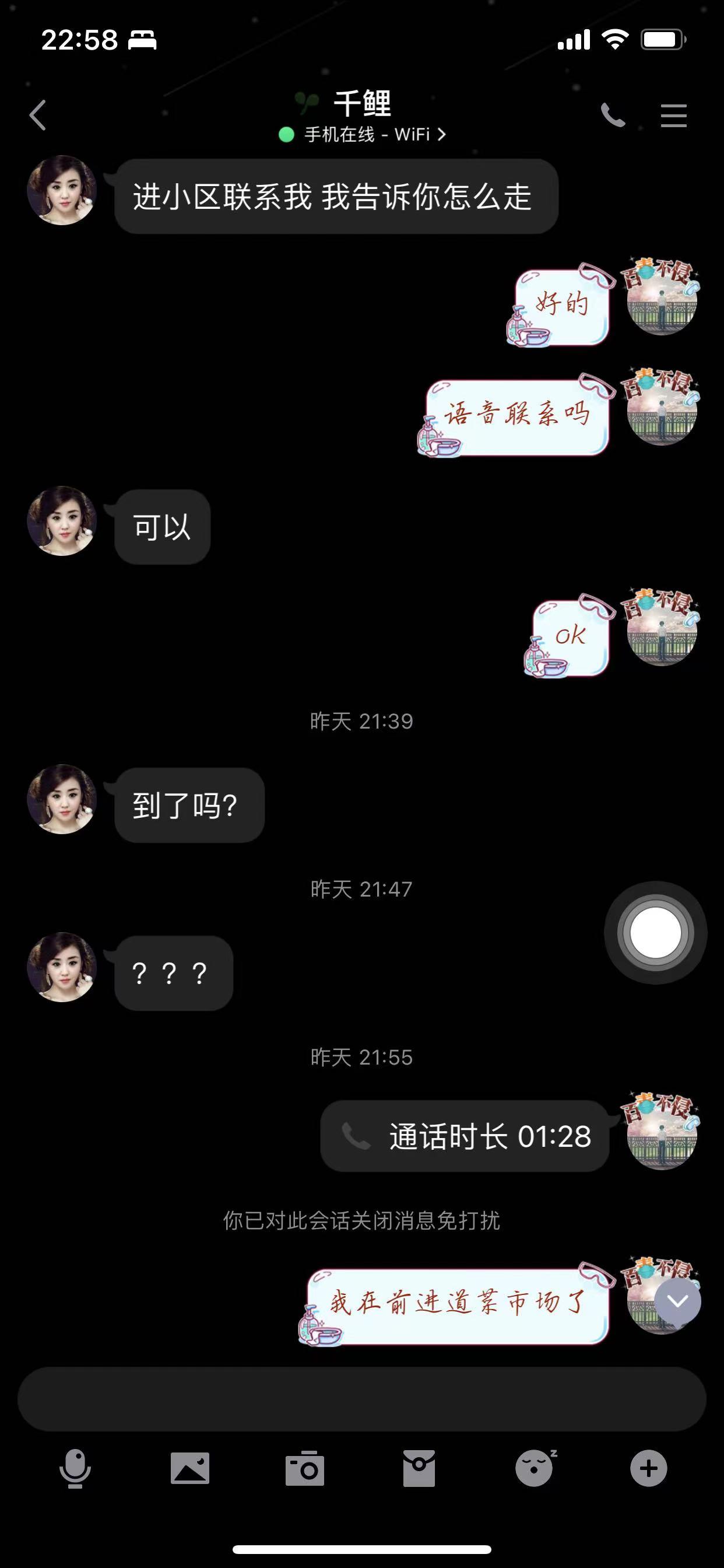Call back from the 通话时长 01:28 record

(x=465, y=1136)
